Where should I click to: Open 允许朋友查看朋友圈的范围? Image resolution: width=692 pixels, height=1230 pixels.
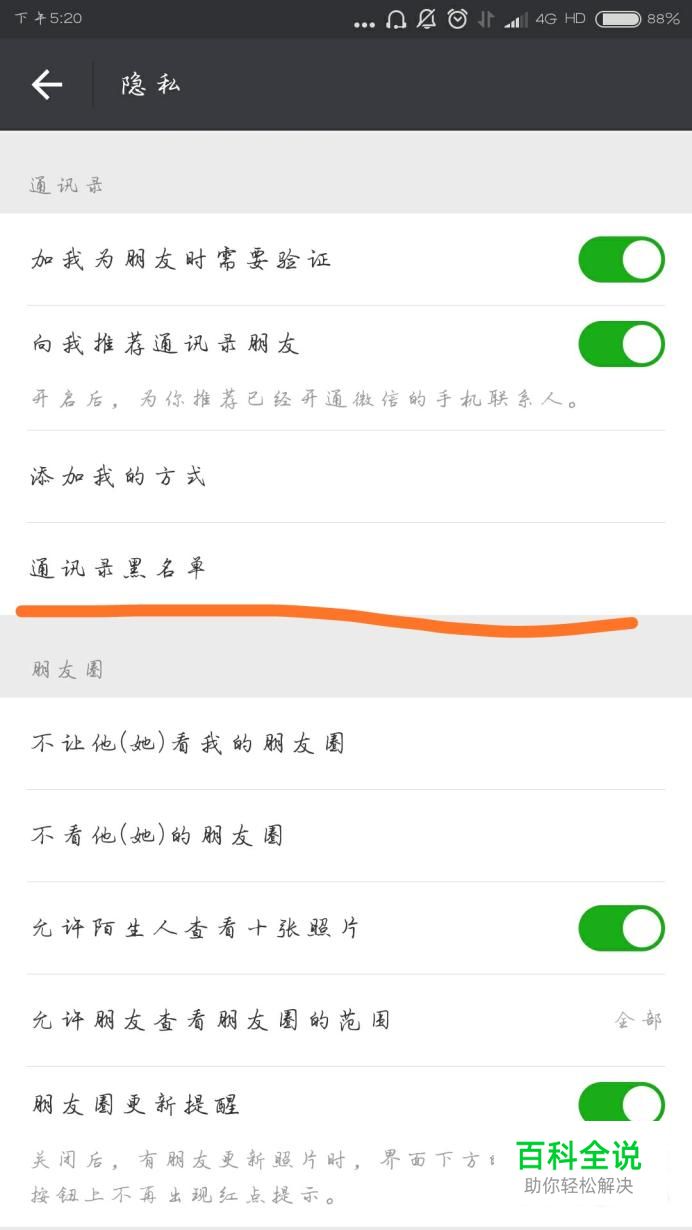tap(345, 1021)
